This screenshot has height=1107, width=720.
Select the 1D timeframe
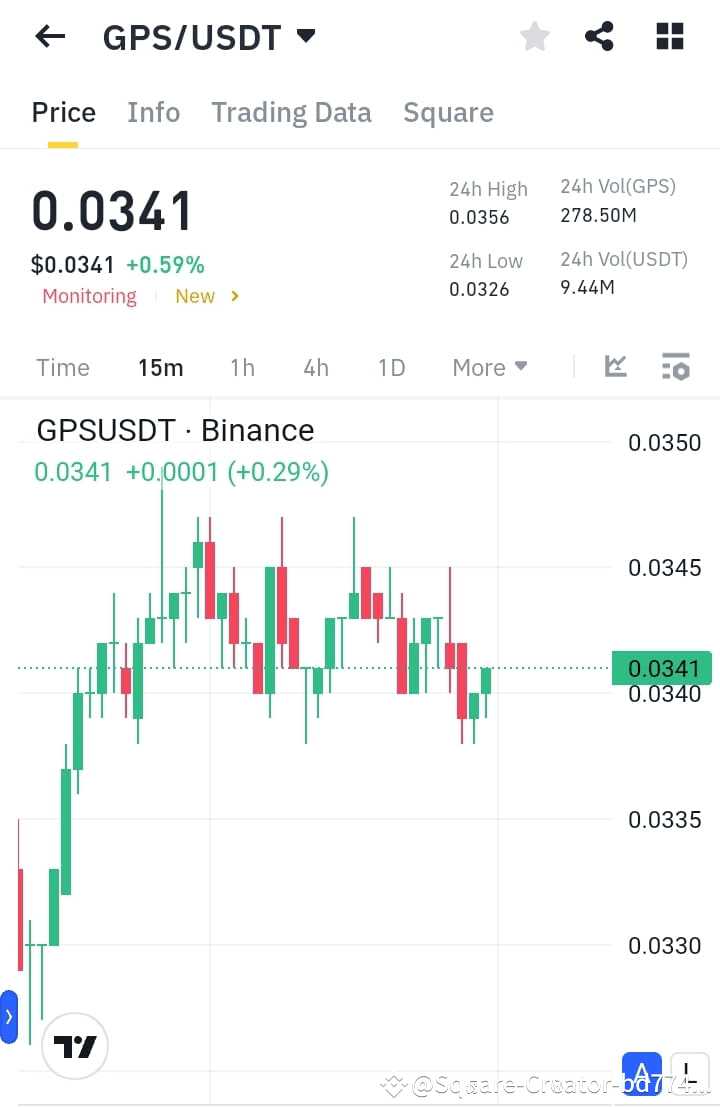[391, 367]
